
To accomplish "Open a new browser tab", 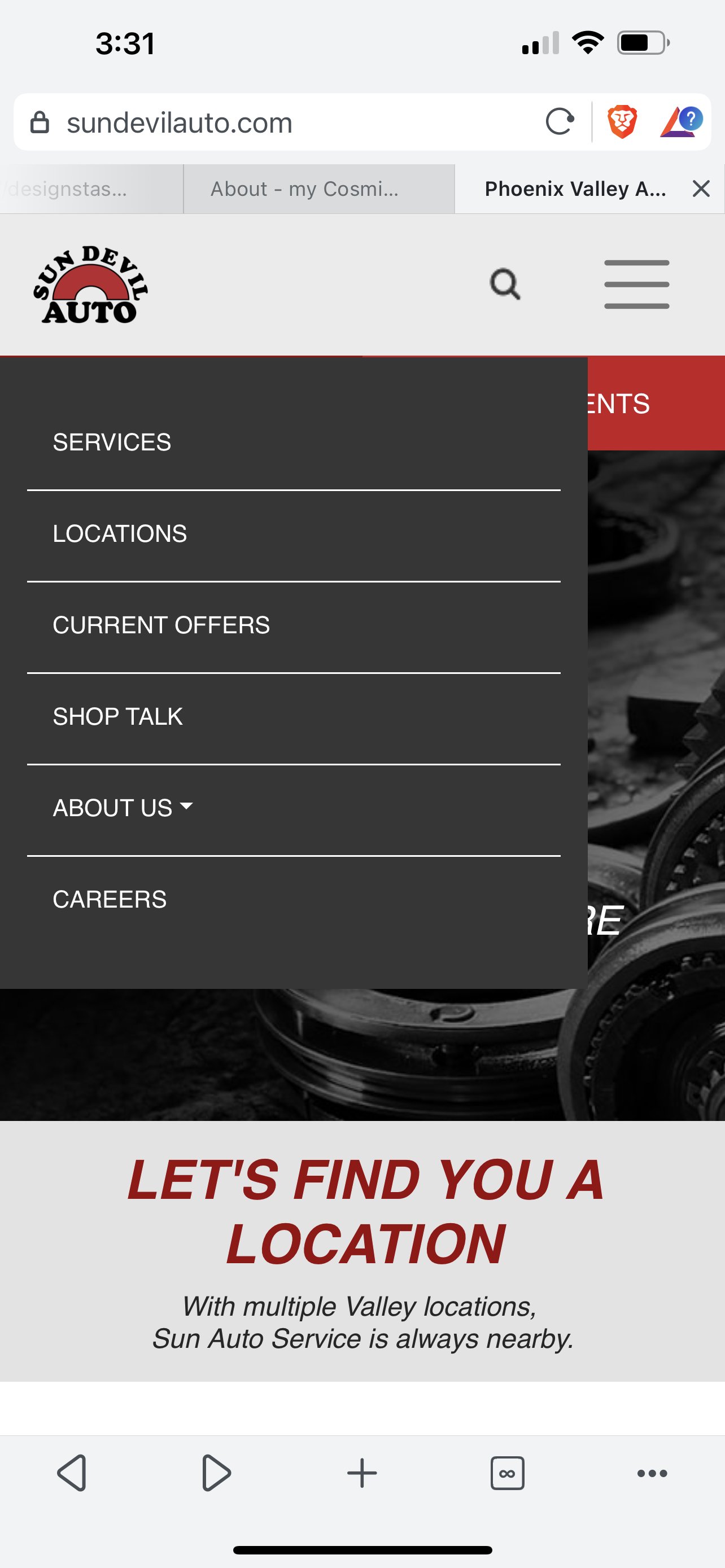I will pyautogui.click(x=362, y=1473).
